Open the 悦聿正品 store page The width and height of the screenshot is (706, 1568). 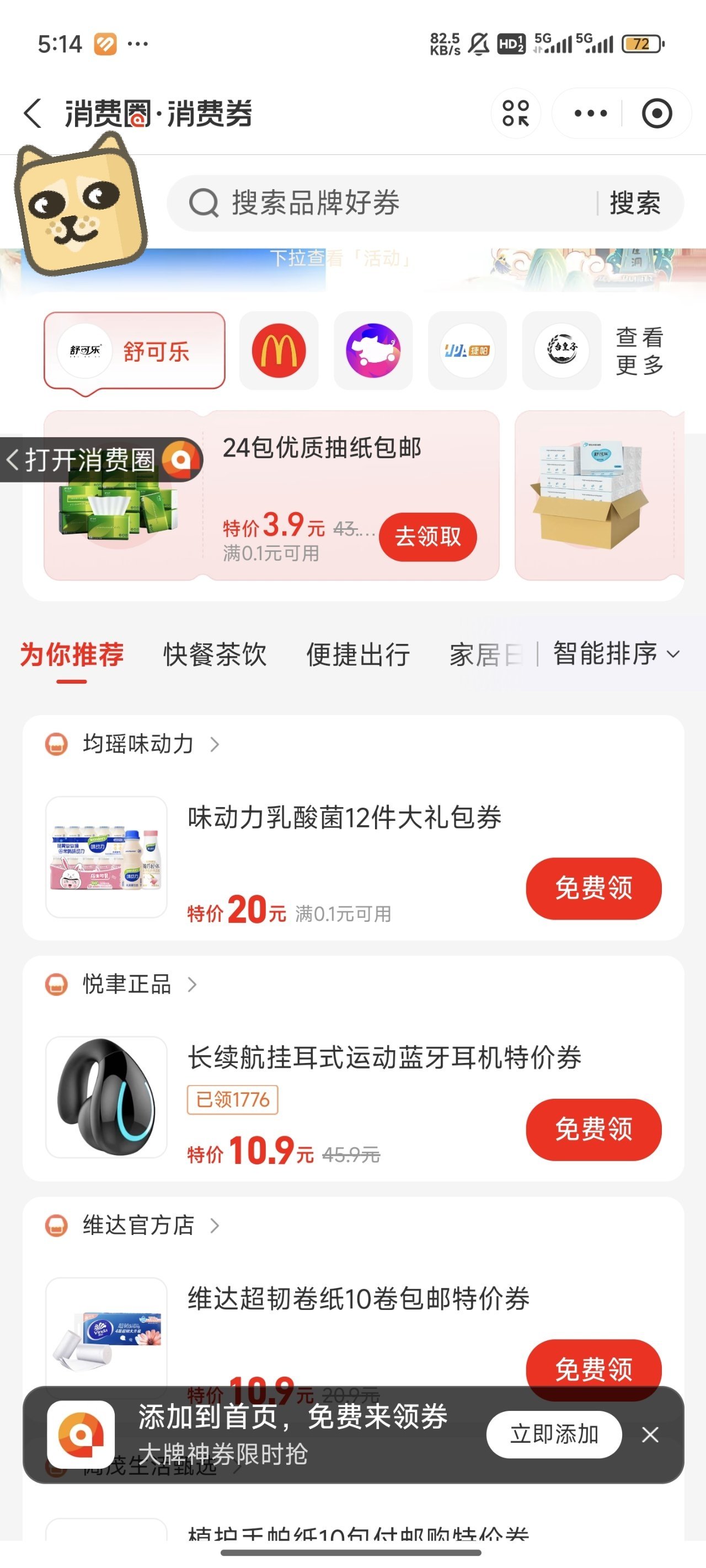coord(128,984)
